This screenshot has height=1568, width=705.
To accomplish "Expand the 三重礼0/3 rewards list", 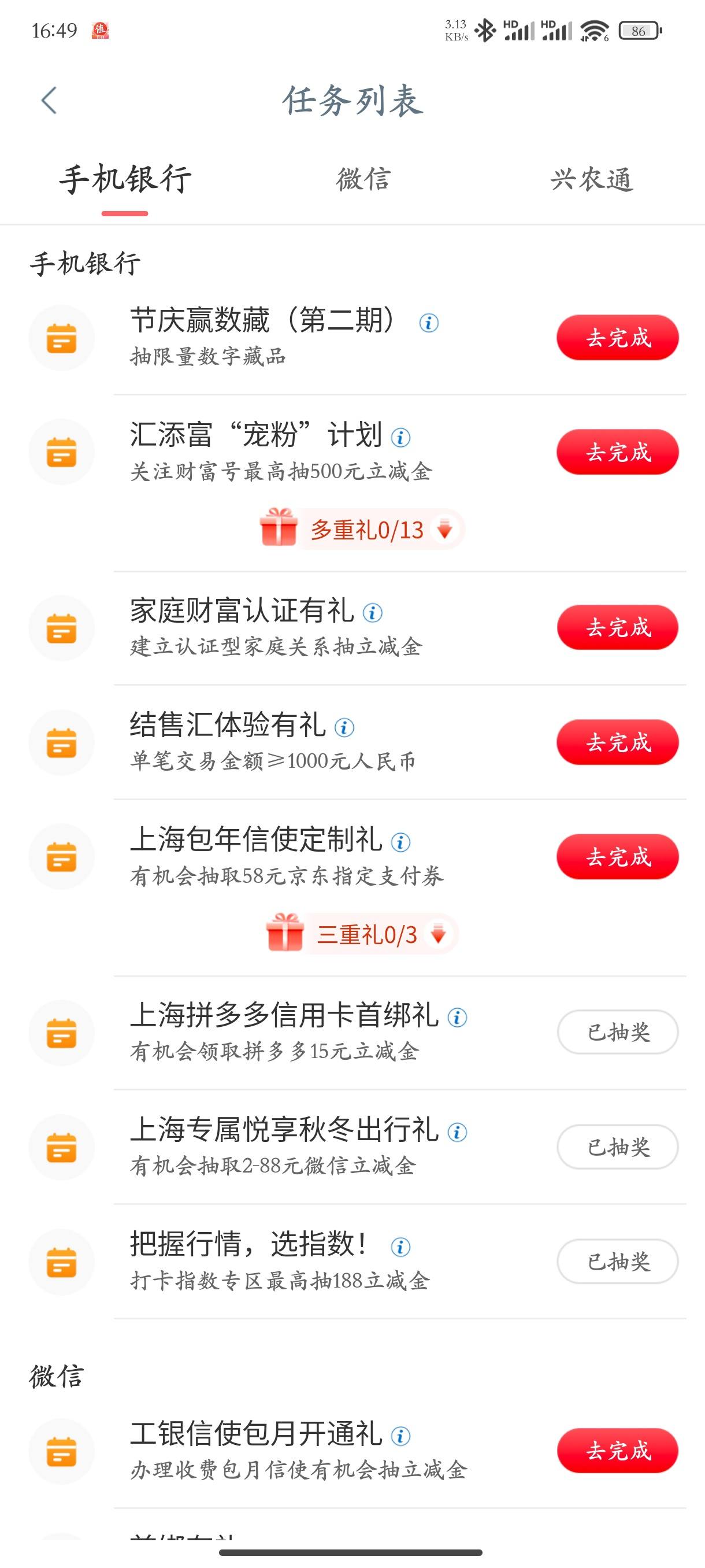I will click(362, 934).
